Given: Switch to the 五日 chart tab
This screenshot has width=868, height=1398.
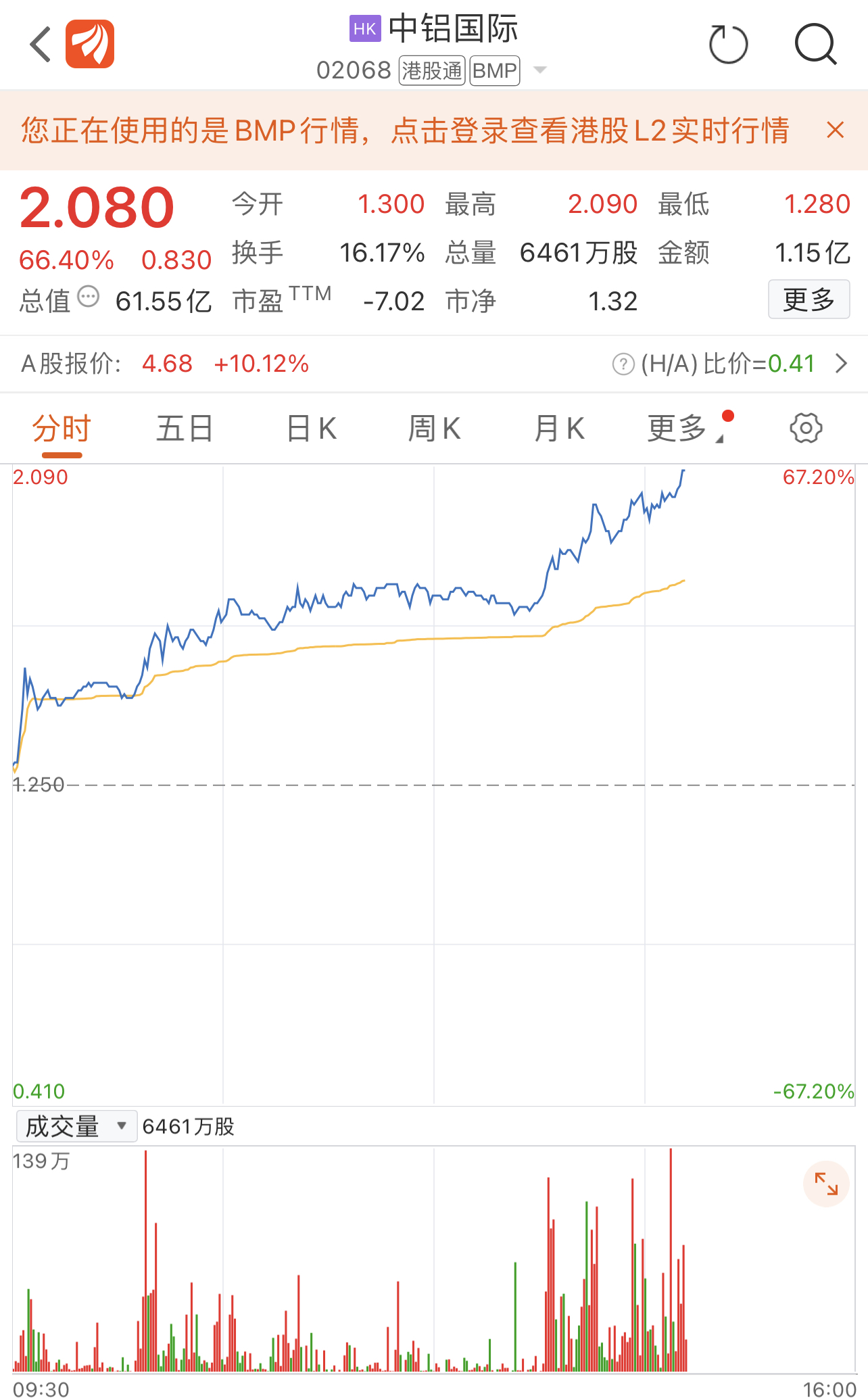Looking at the screenshot, I should click(185, 429).
